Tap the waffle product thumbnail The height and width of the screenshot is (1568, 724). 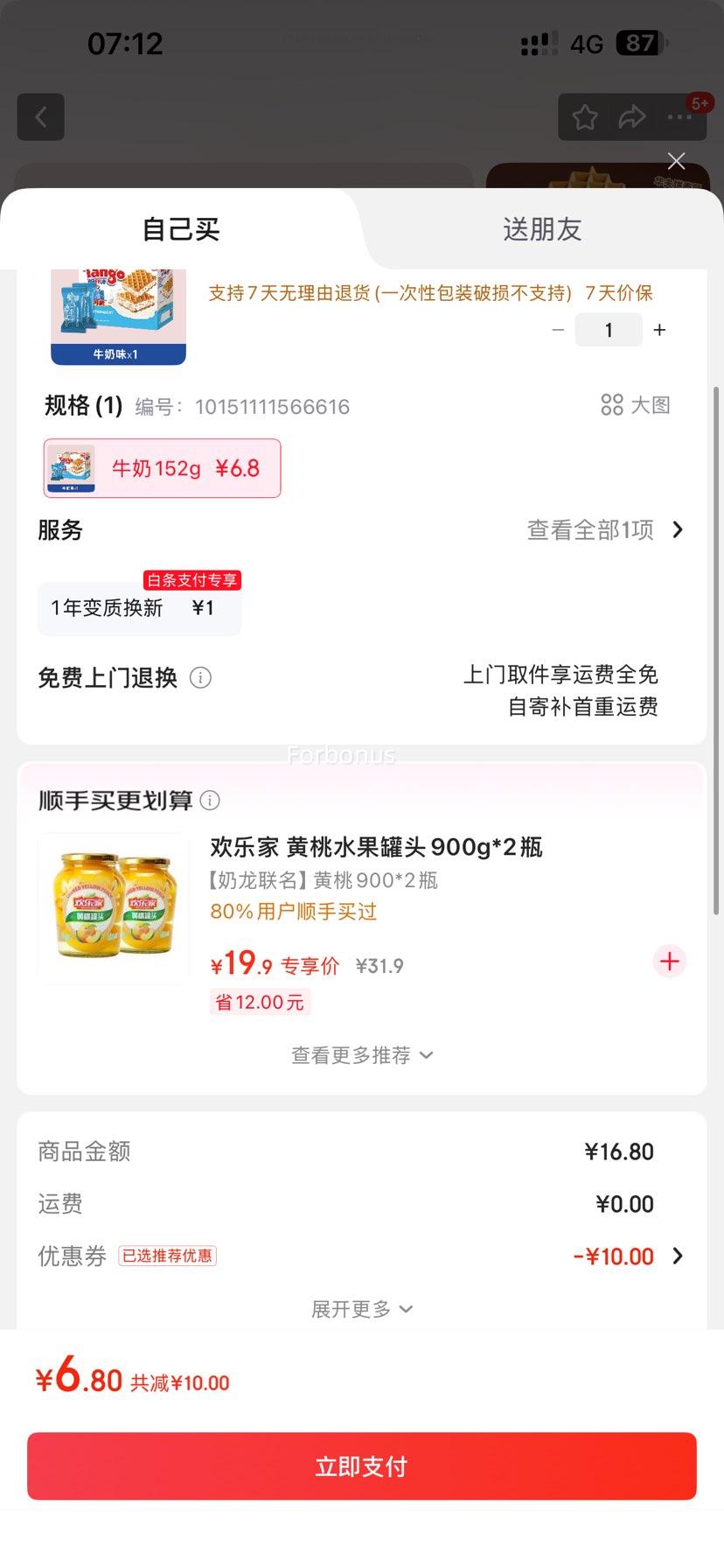click(x=118, y=315)
